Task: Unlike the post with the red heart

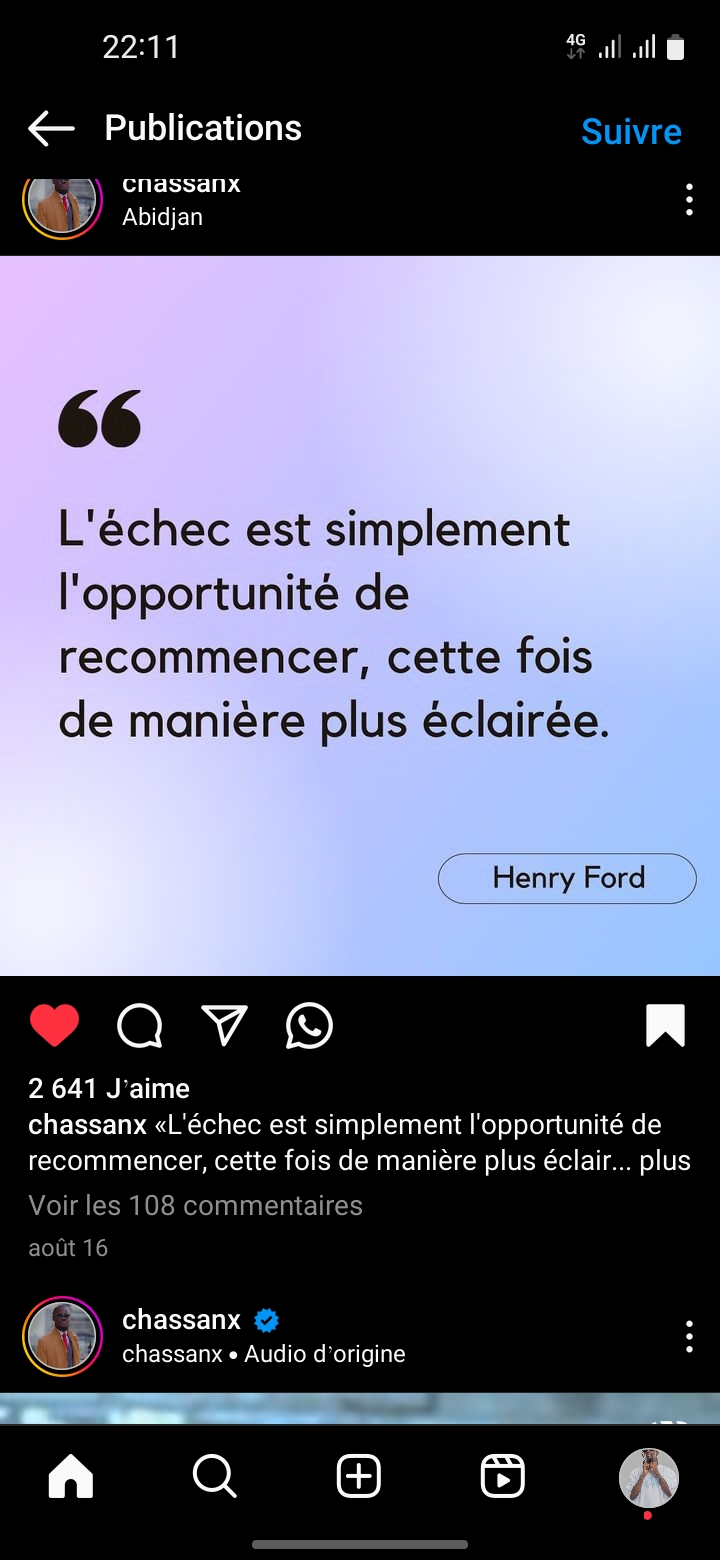Action: (x=54, y=1026)
